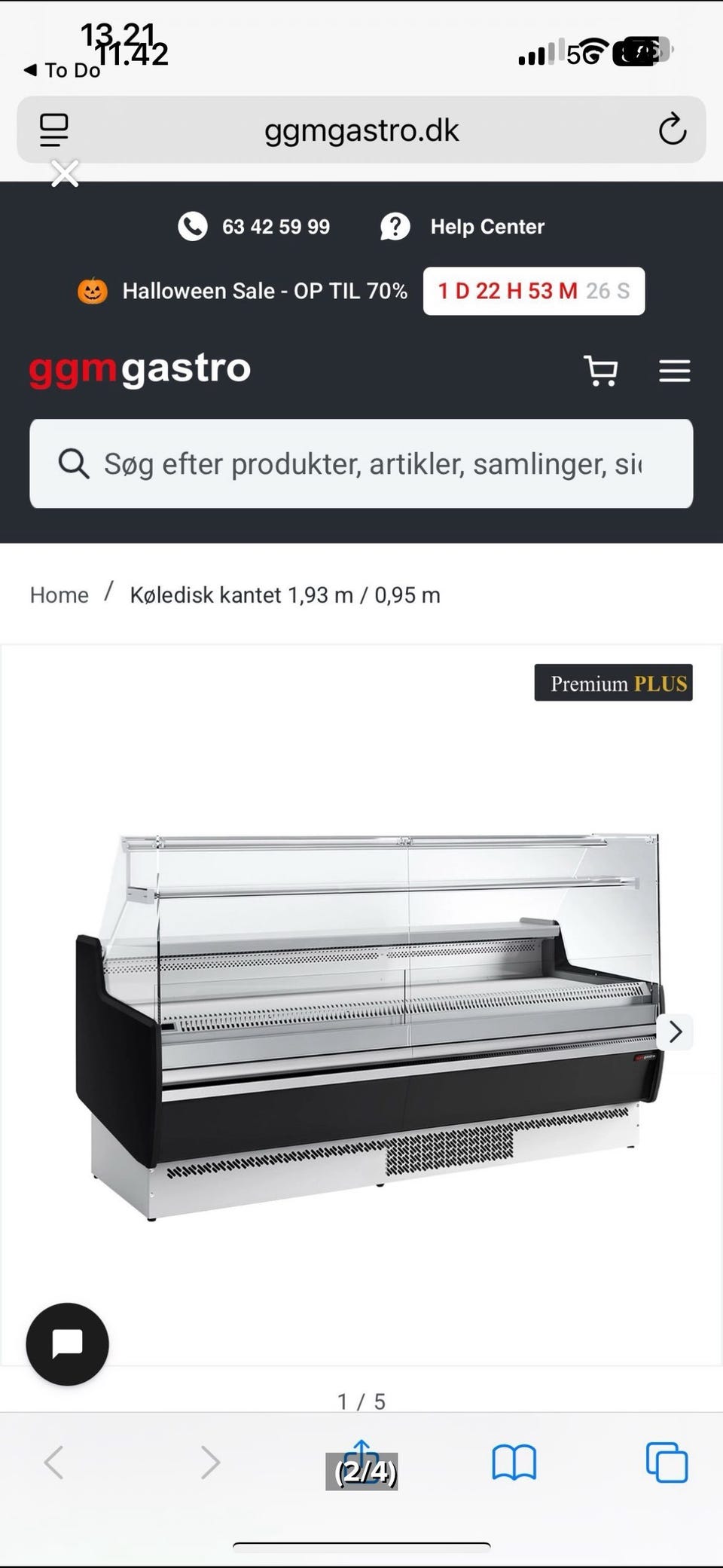Dismiss the overlay with the X
Image resolution: width=723 pixels, height=1568 pixels.
coord(64,173)
